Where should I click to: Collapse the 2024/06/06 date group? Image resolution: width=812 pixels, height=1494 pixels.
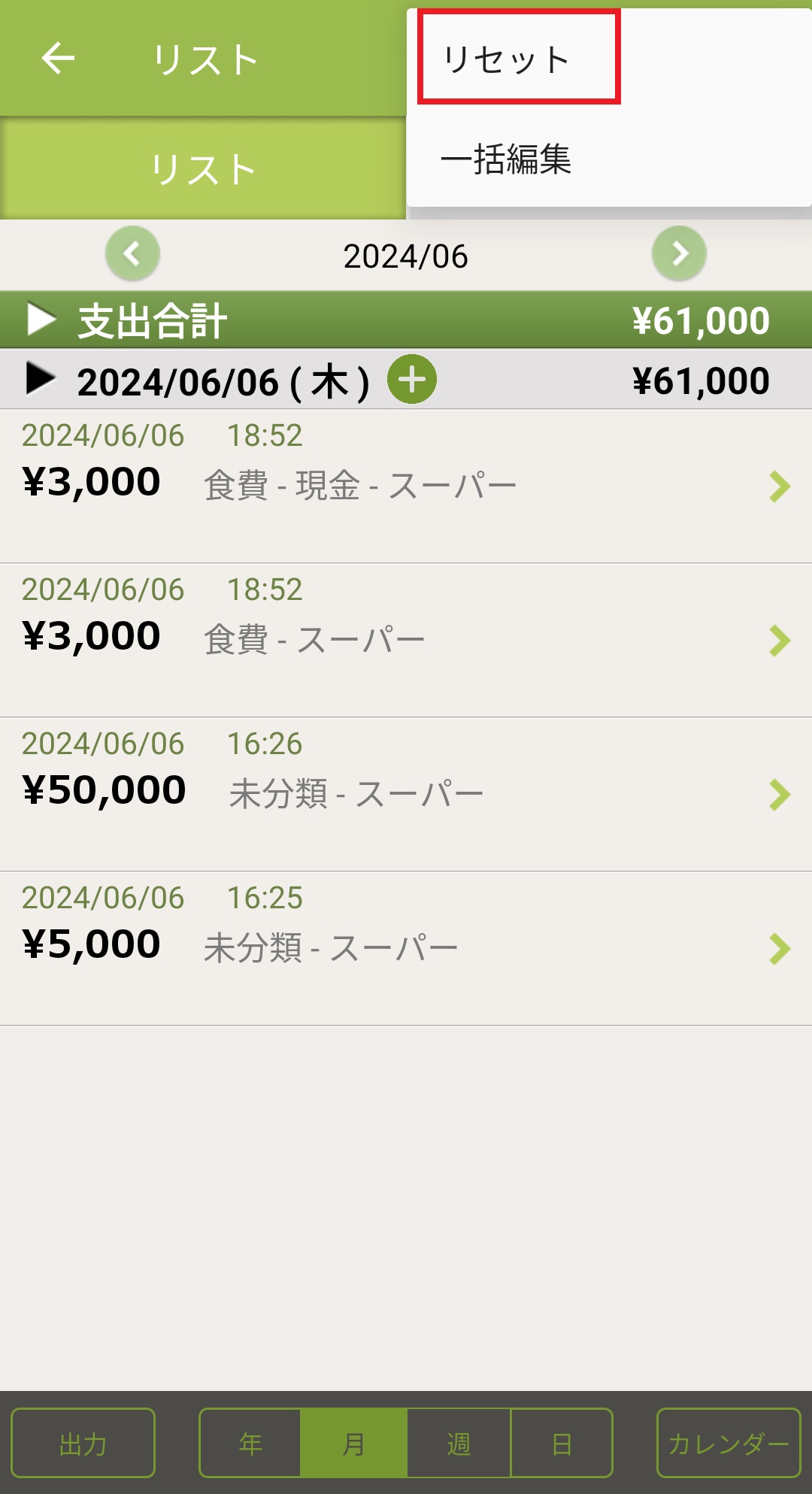(x=41, y=379)
